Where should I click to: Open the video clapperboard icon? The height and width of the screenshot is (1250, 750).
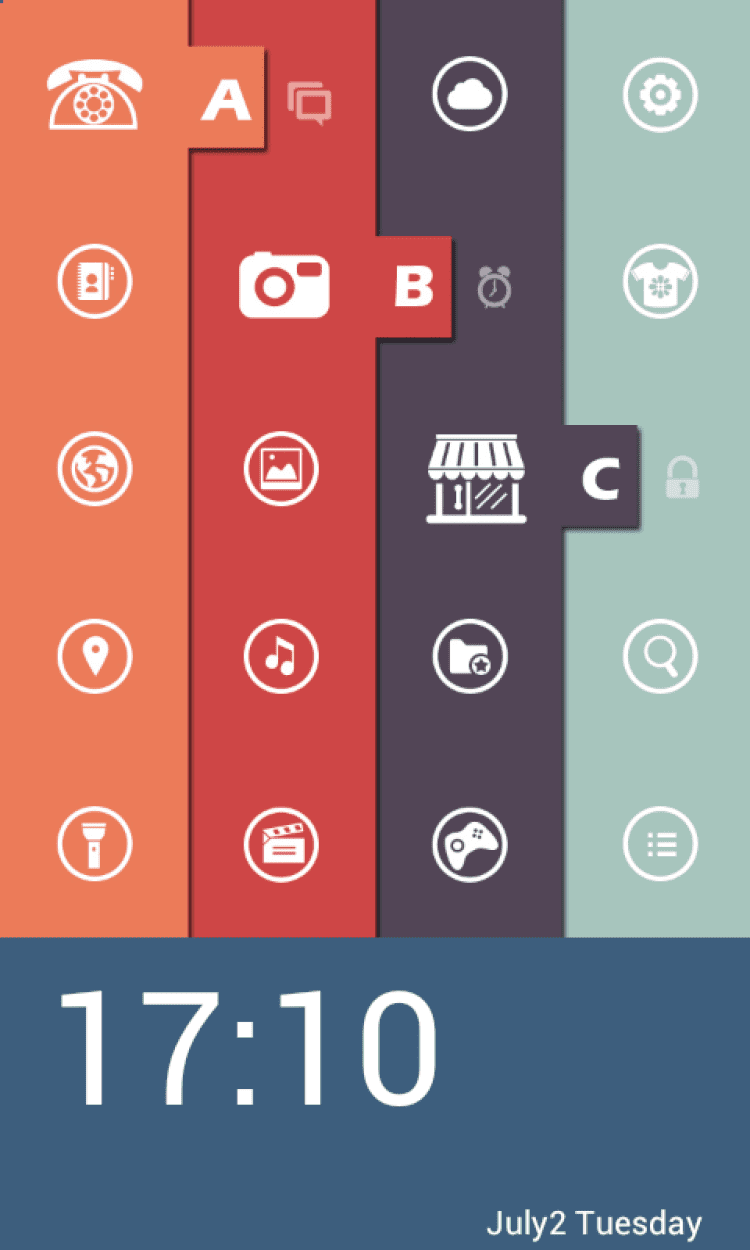(281, 844)
